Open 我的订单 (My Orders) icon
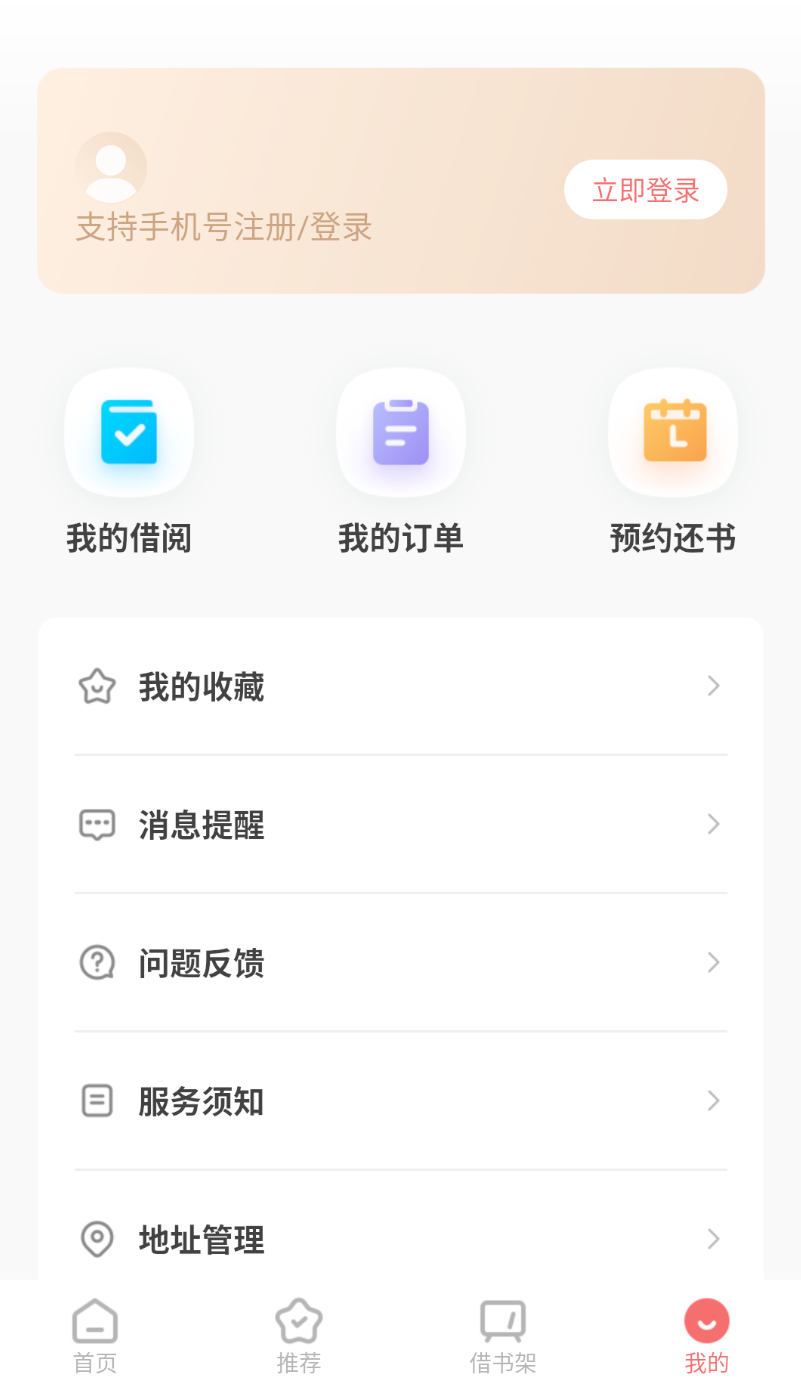Viewport: 801px width, 1381px height. 400,432
